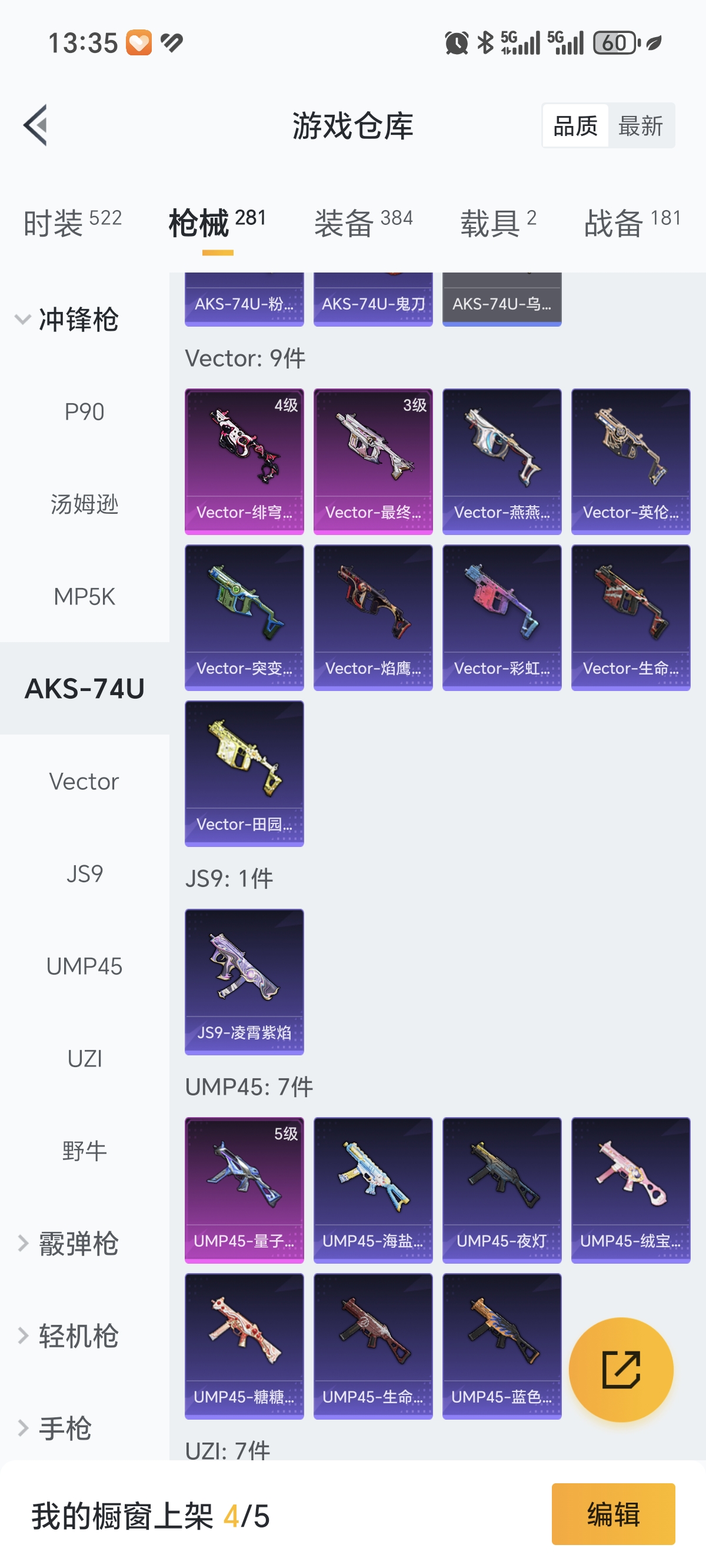
Task: View the Vector-田园 skin
Action: (x=244, y=773)
